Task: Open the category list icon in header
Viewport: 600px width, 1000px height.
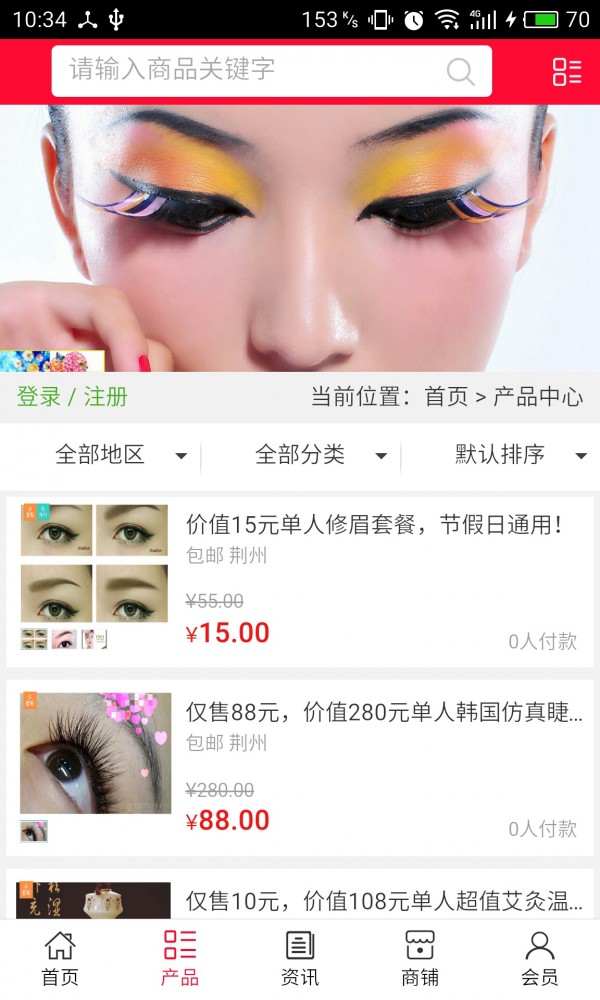Action: coord(567,71)
